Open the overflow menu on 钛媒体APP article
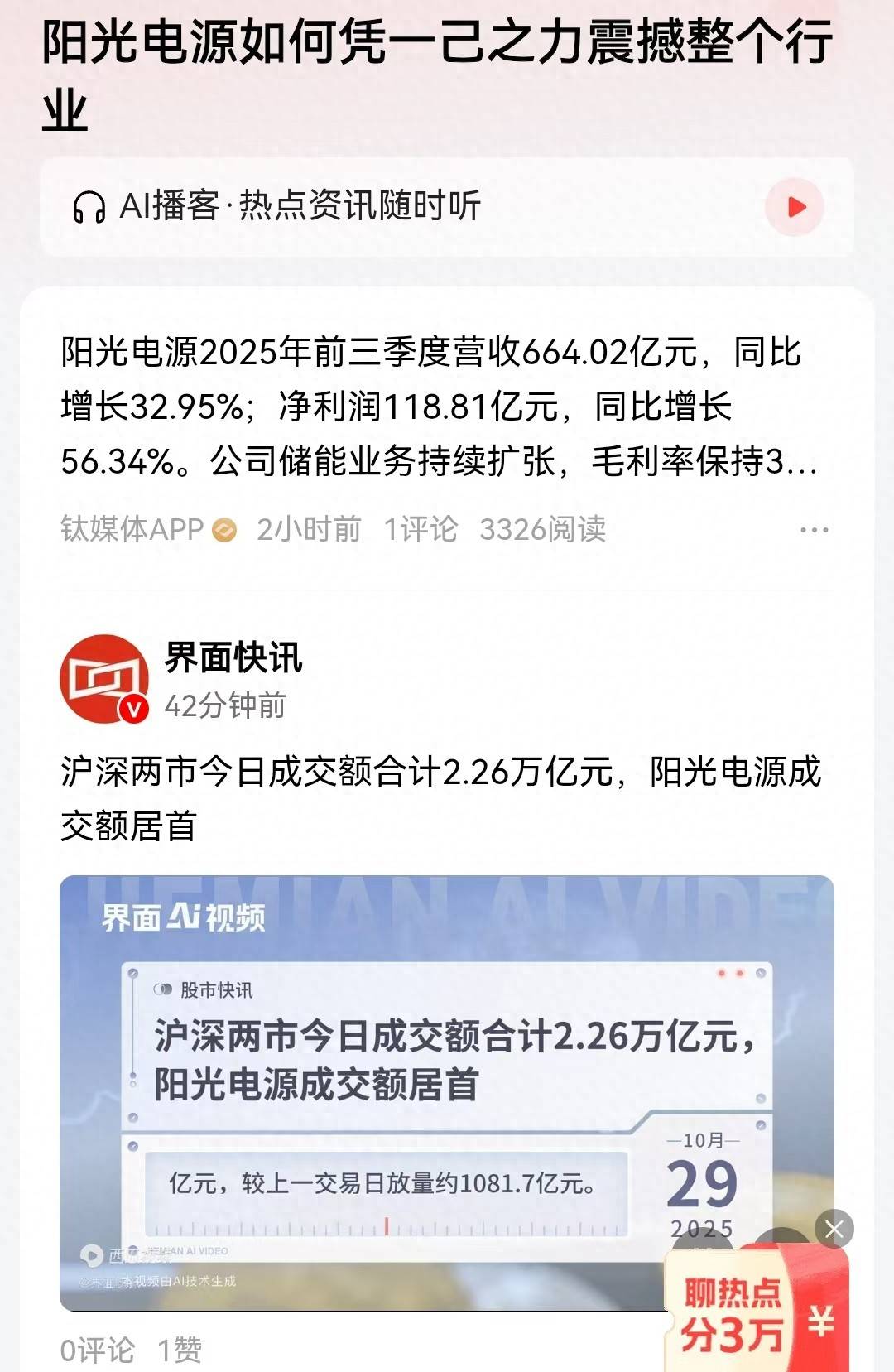 pos(814,530)
